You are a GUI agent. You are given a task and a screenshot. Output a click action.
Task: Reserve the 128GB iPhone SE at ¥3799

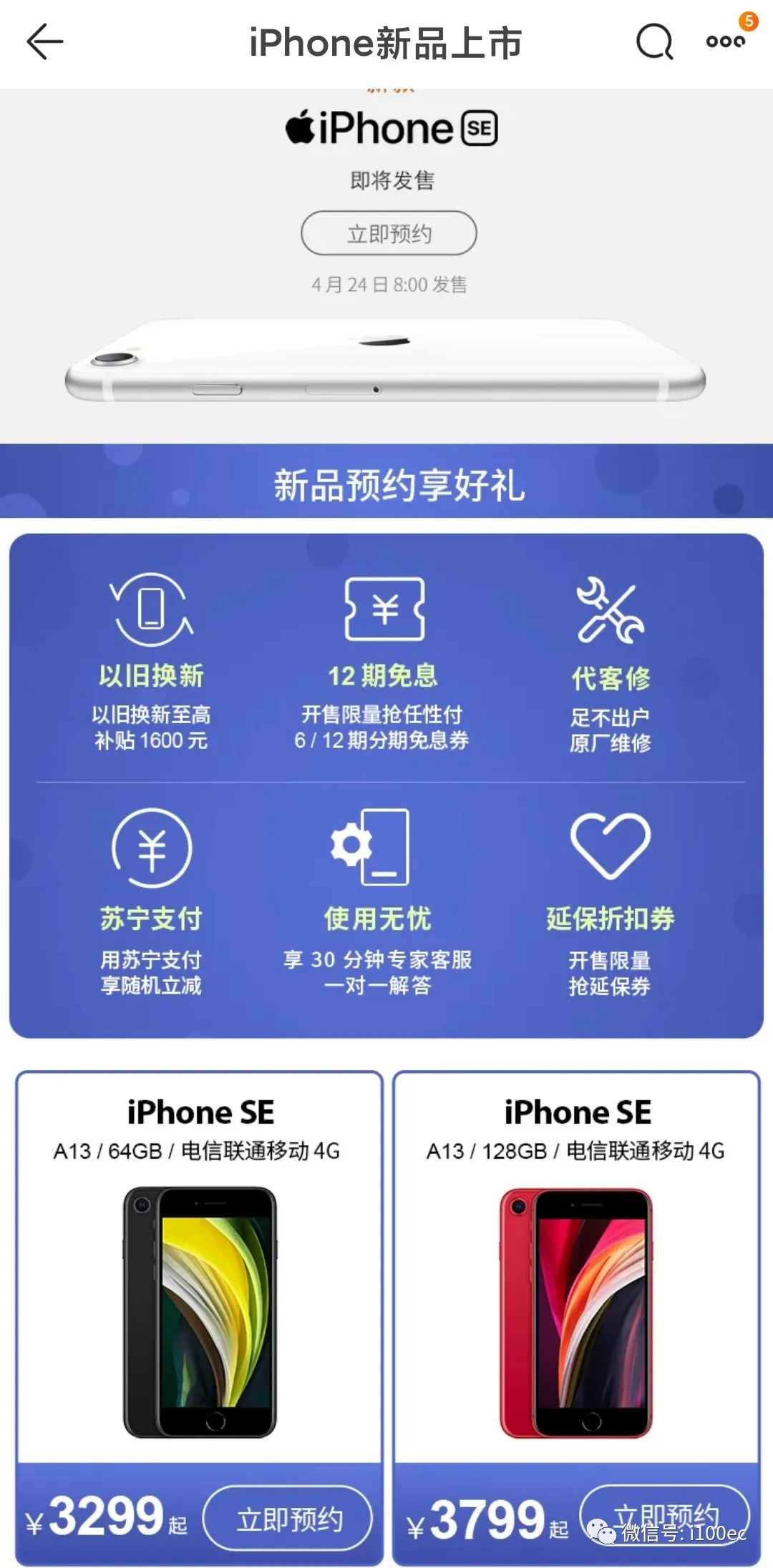664,1515
